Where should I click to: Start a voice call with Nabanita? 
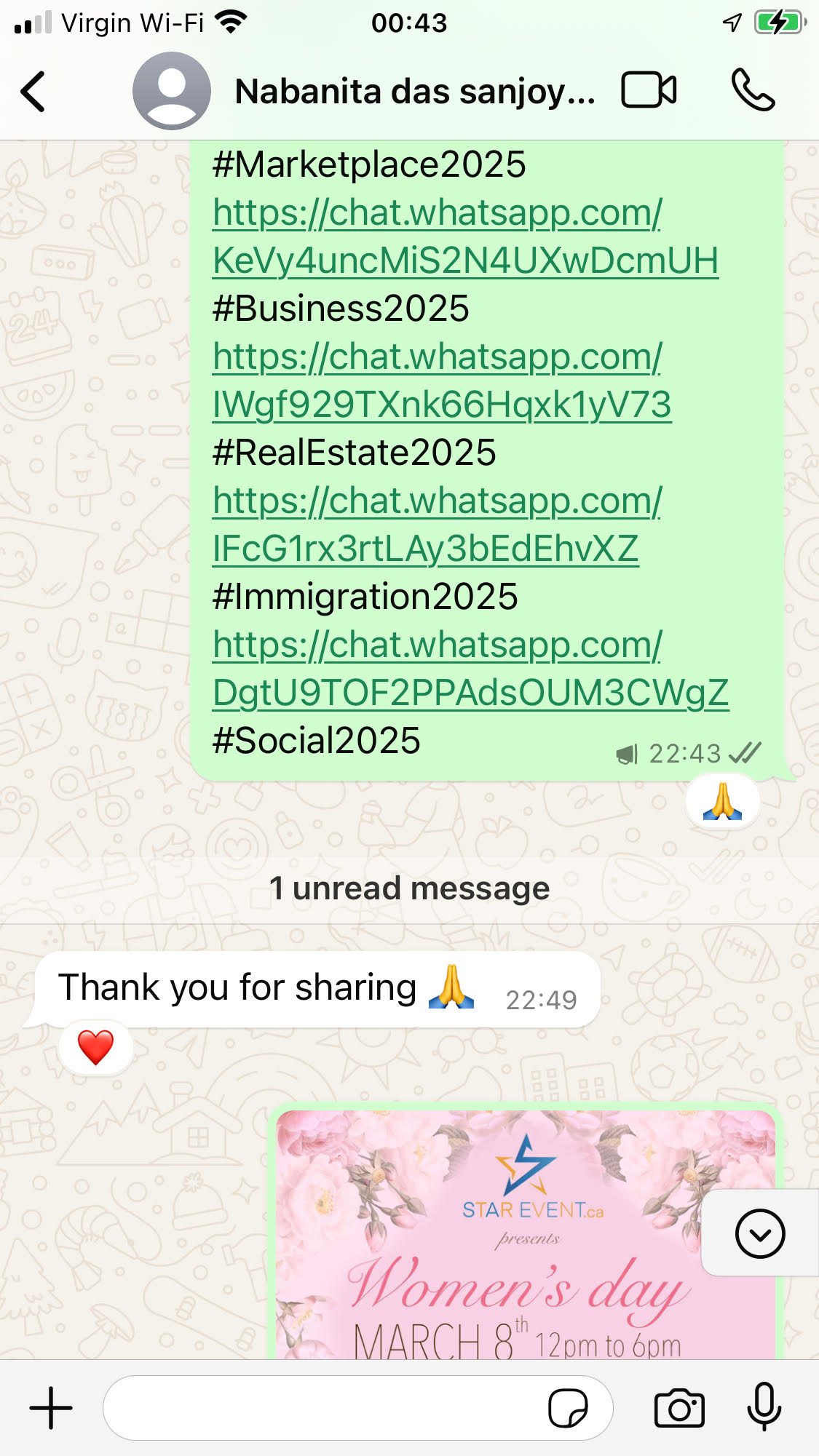[x=753, y=91]
